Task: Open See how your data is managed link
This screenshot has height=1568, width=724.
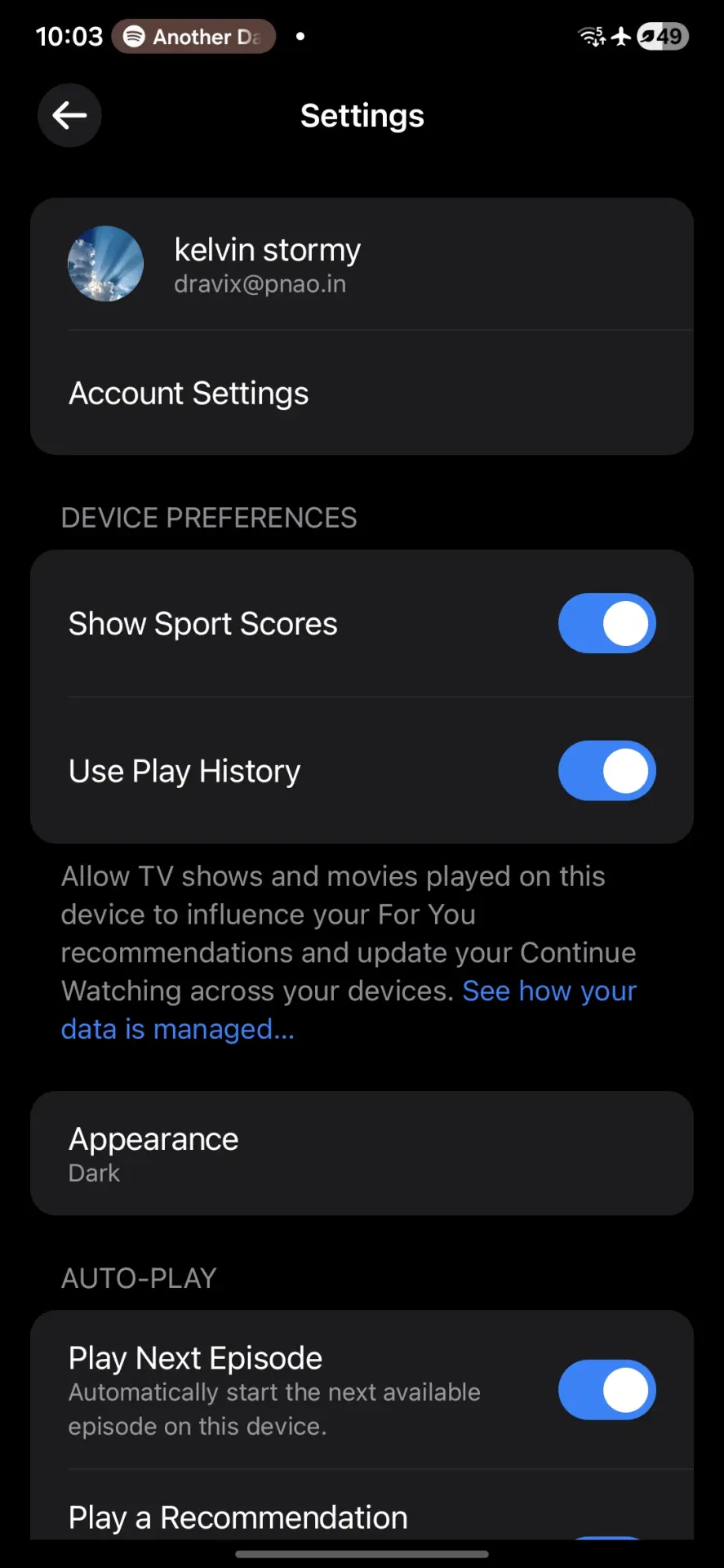Action: pos(349,1010)
